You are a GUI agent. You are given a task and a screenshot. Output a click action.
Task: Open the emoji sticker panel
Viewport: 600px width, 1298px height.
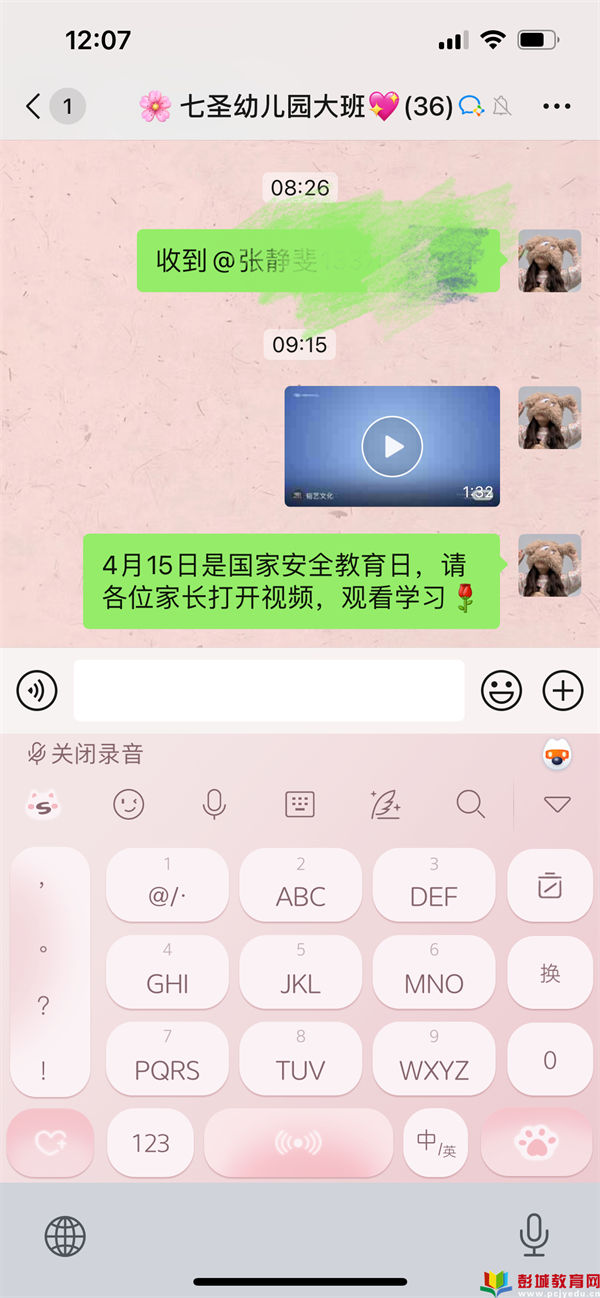(501, 690)
